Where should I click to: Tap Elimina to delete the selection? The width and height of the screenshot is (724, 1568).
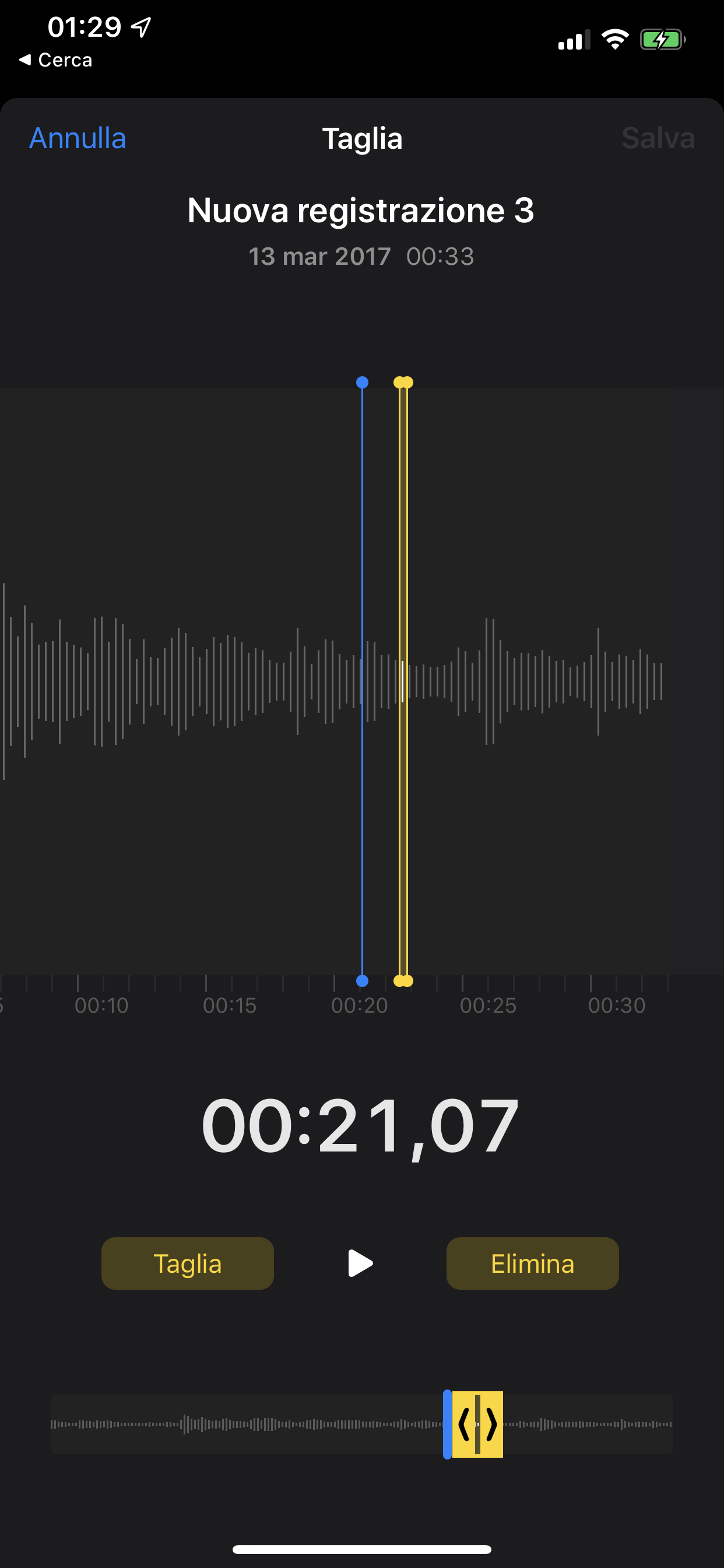click(532, 1263)
